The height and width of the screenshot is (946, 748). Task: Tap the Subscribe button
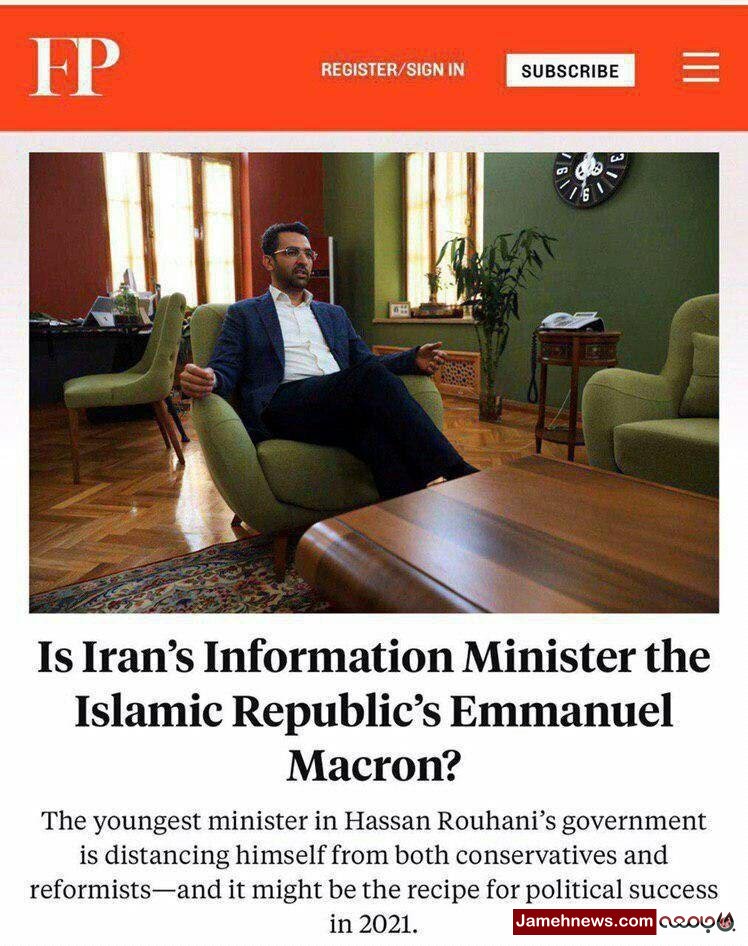(x=570, y=71)
